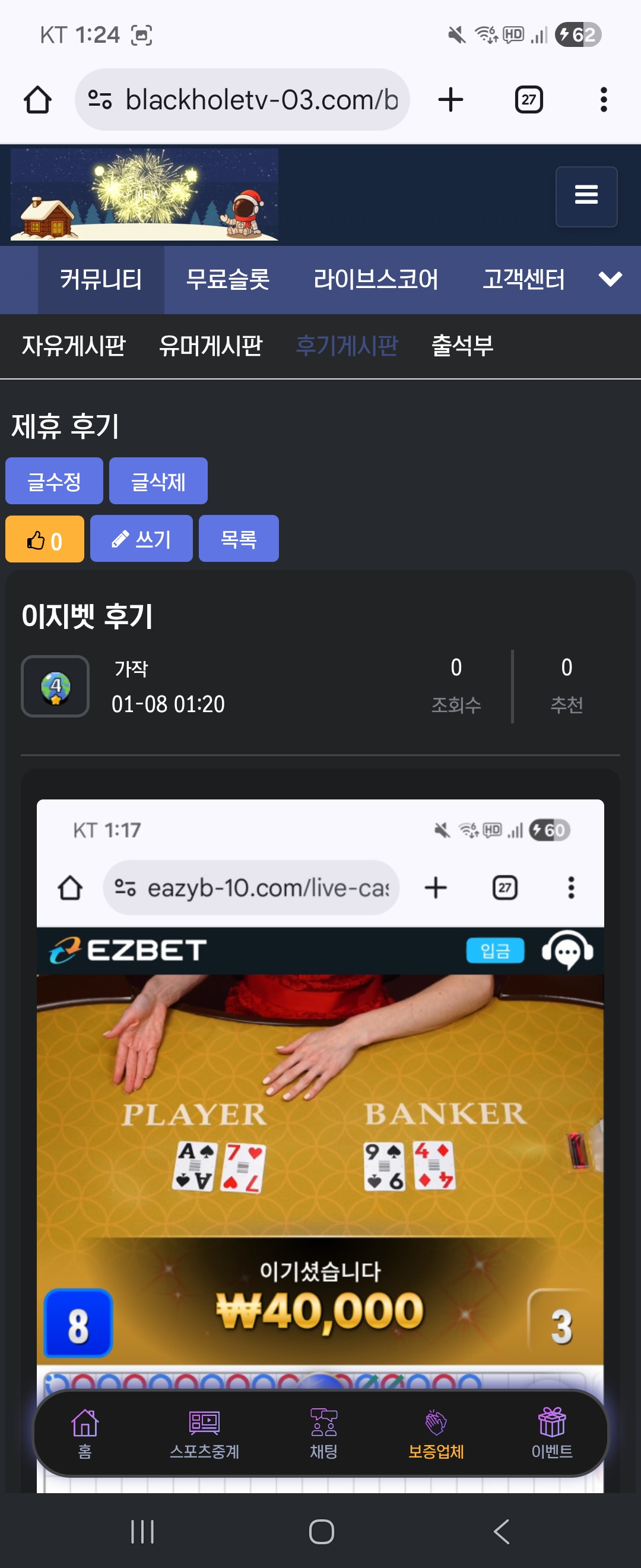
Task: Open the hamburger menu button
Action: click(586, 196)
